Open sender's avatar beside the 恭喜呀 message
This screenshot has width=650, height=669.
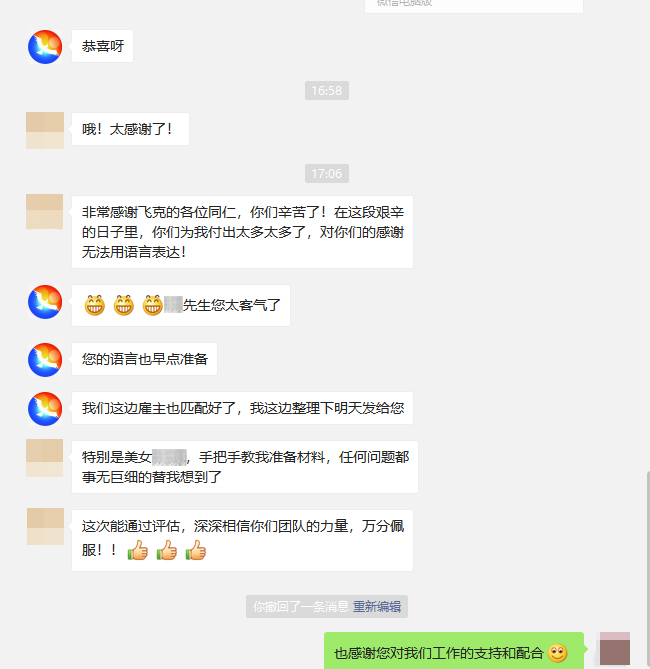[x=45, y=47]
